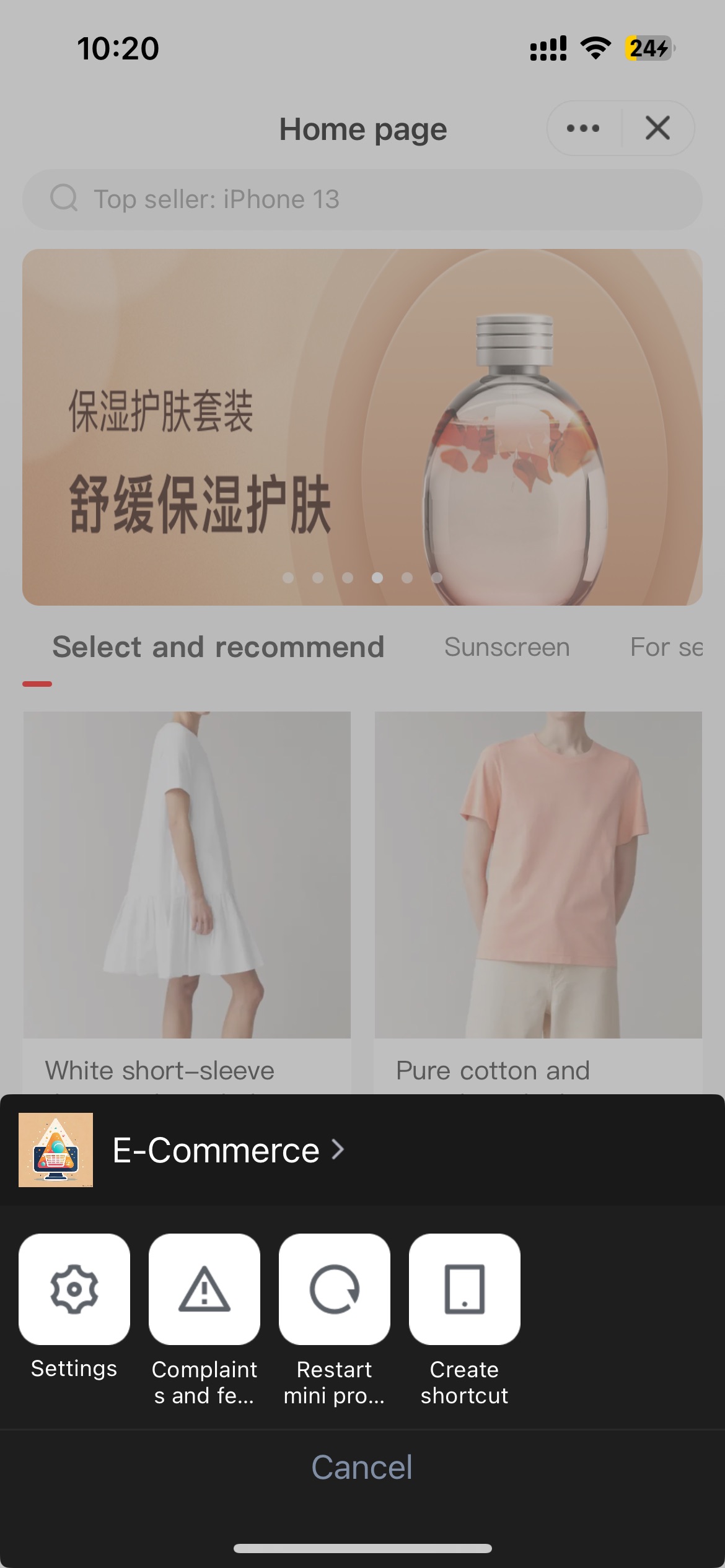
Task: Create a shortcut for this mini program
Action: (x=465, y=1289)
